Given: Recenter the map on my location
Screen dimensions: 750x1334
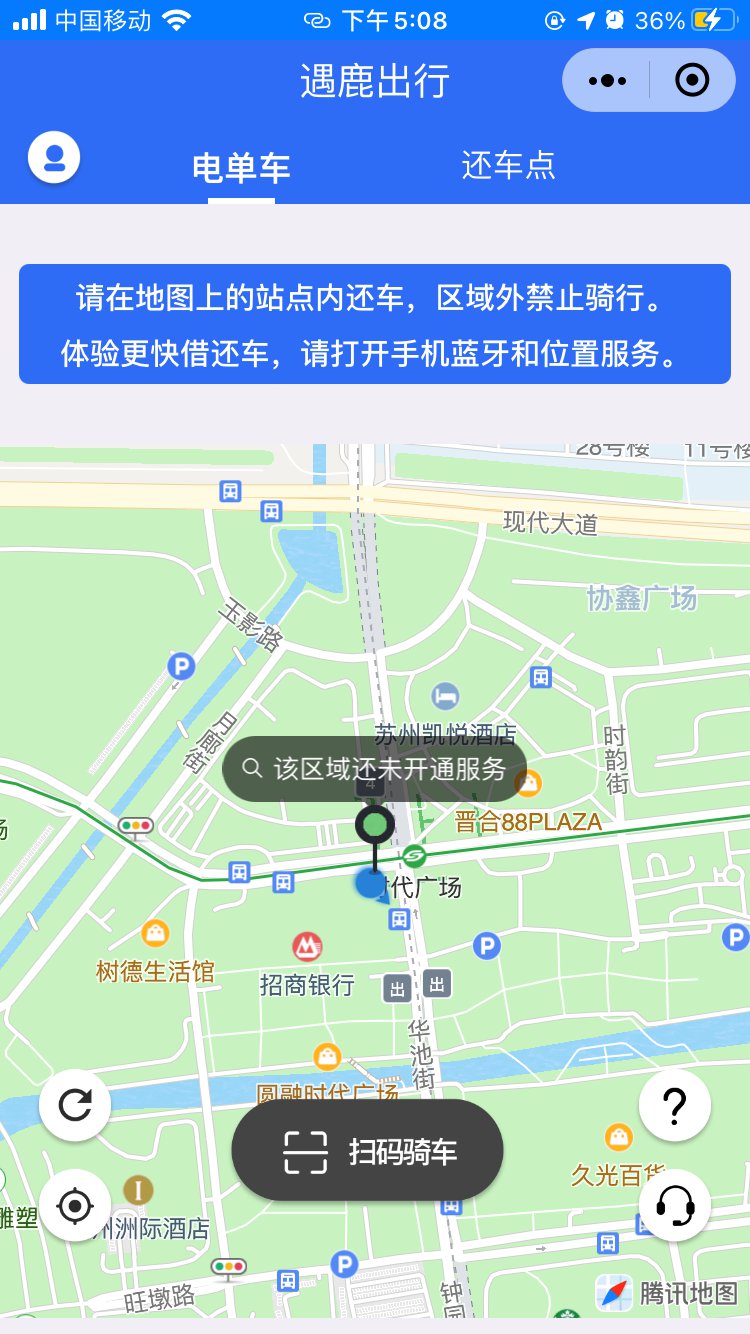Looking at the screenshot, I should (x=75, y=1206).
